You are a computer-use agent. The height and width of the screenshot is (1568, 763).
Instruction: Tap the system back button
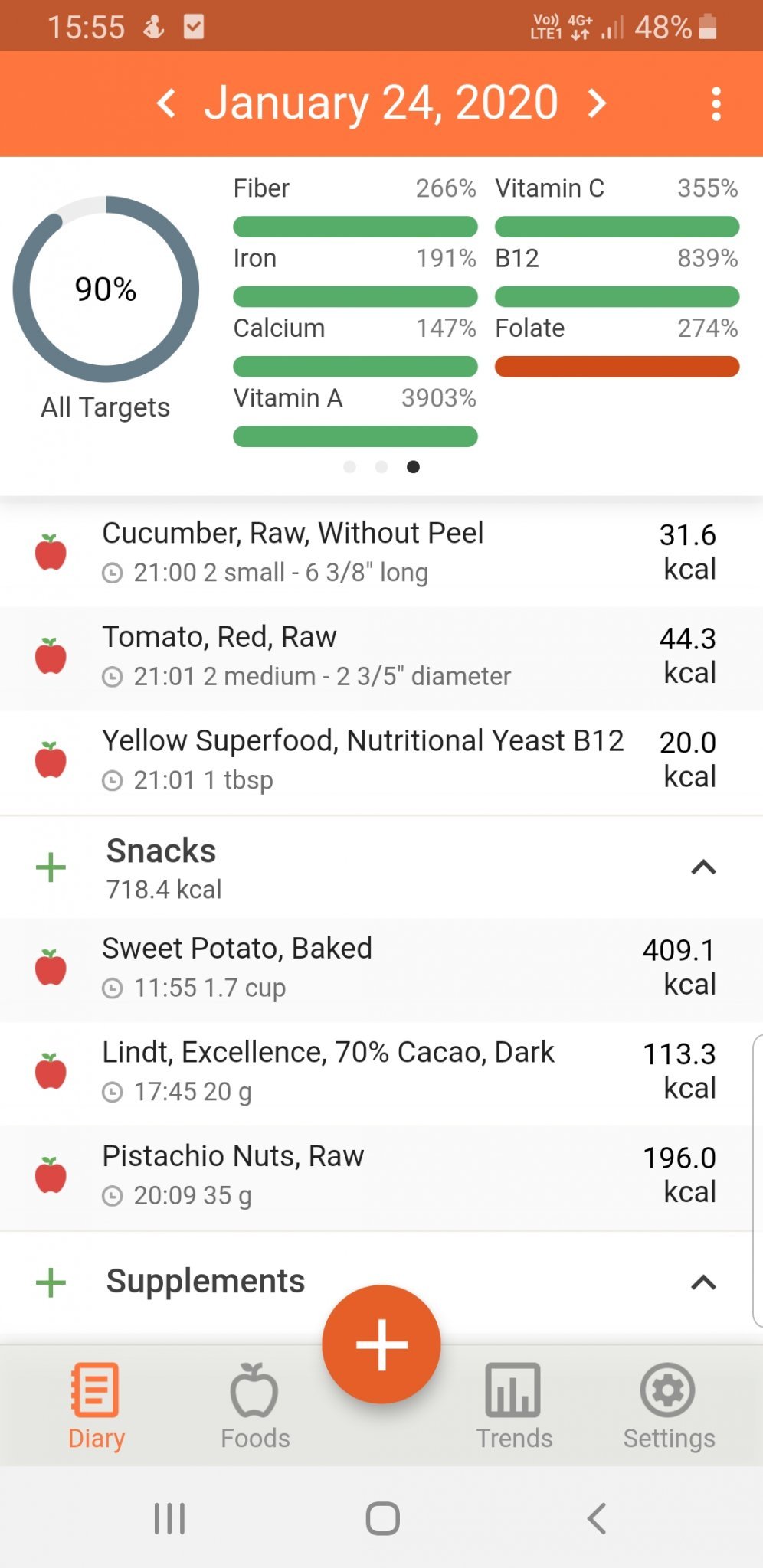[596, 1518]
